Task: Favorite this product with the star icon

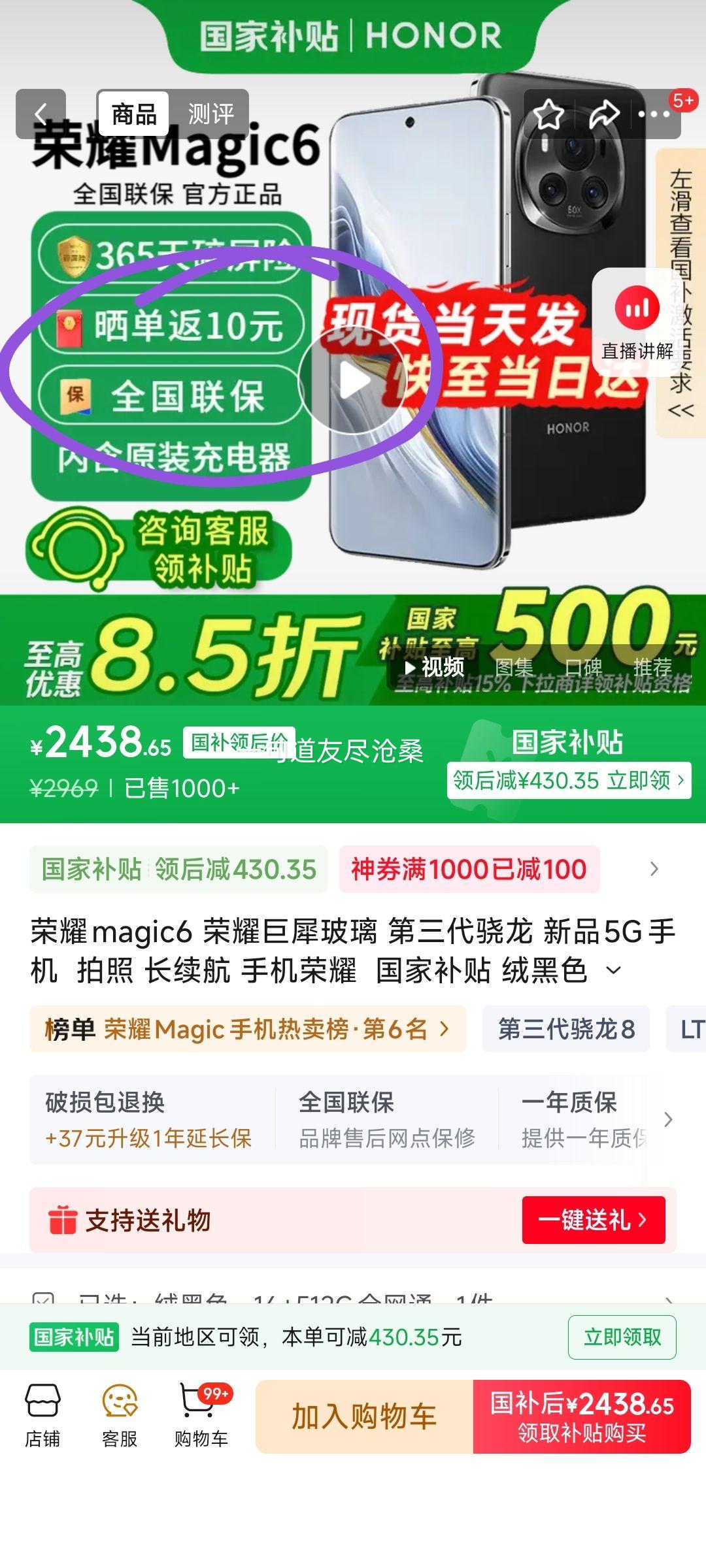Action: (548, 114)
